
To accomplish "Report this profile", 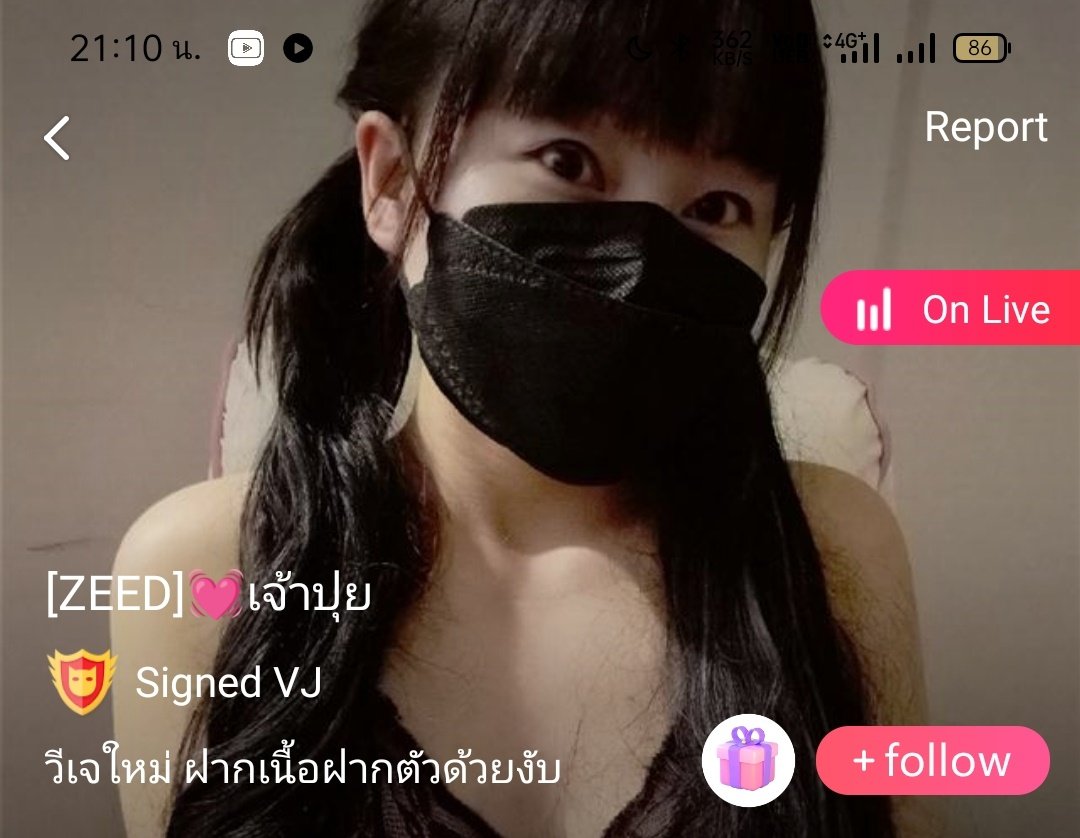I will [985, 127].
